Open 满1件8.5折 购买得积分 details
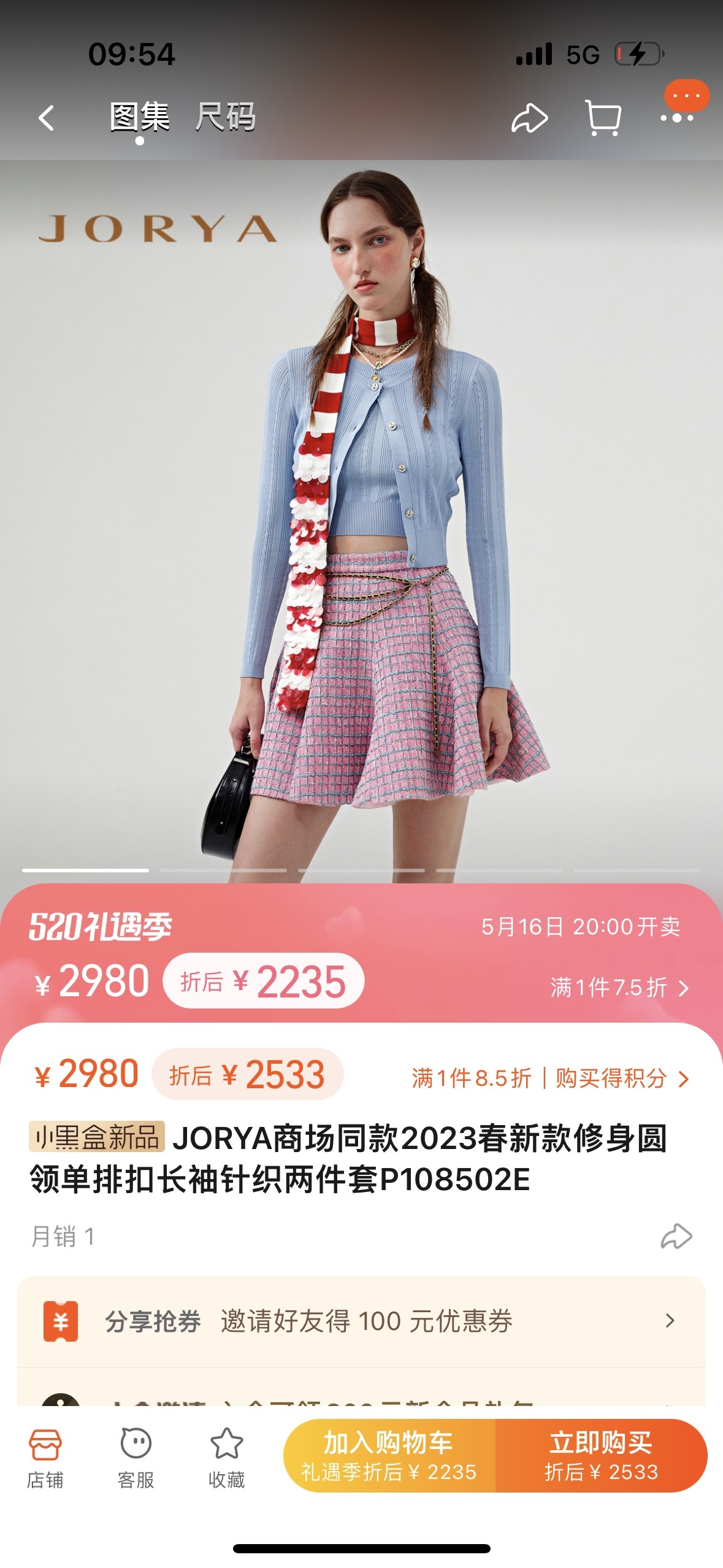Viewport: 723px width, 1568px height. pyautogui.click(x=550, y=1078)
